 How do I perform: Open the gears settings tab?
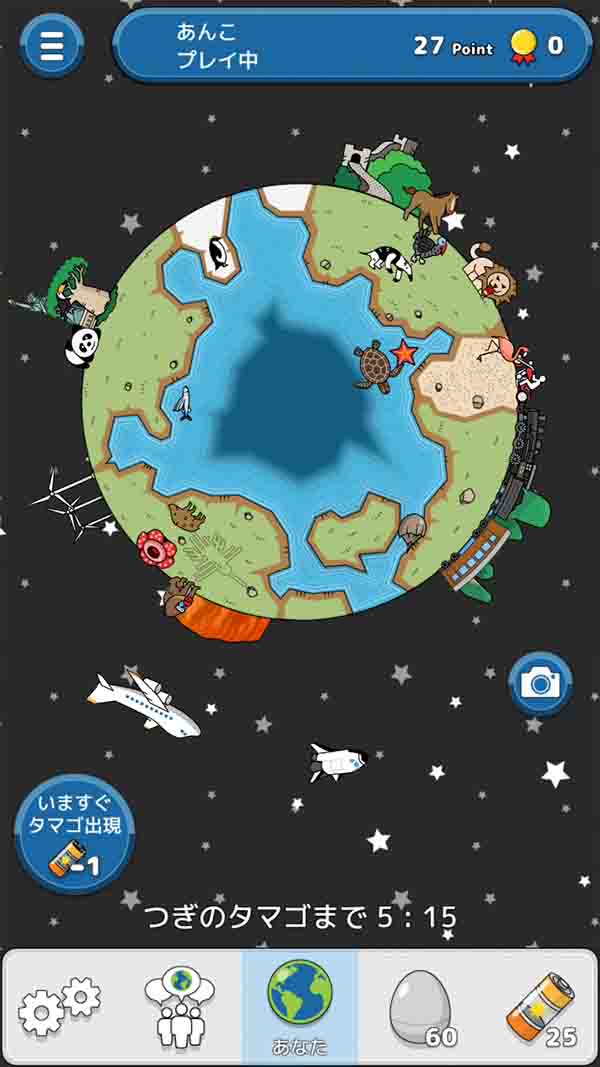click(x=60, y=1007)
